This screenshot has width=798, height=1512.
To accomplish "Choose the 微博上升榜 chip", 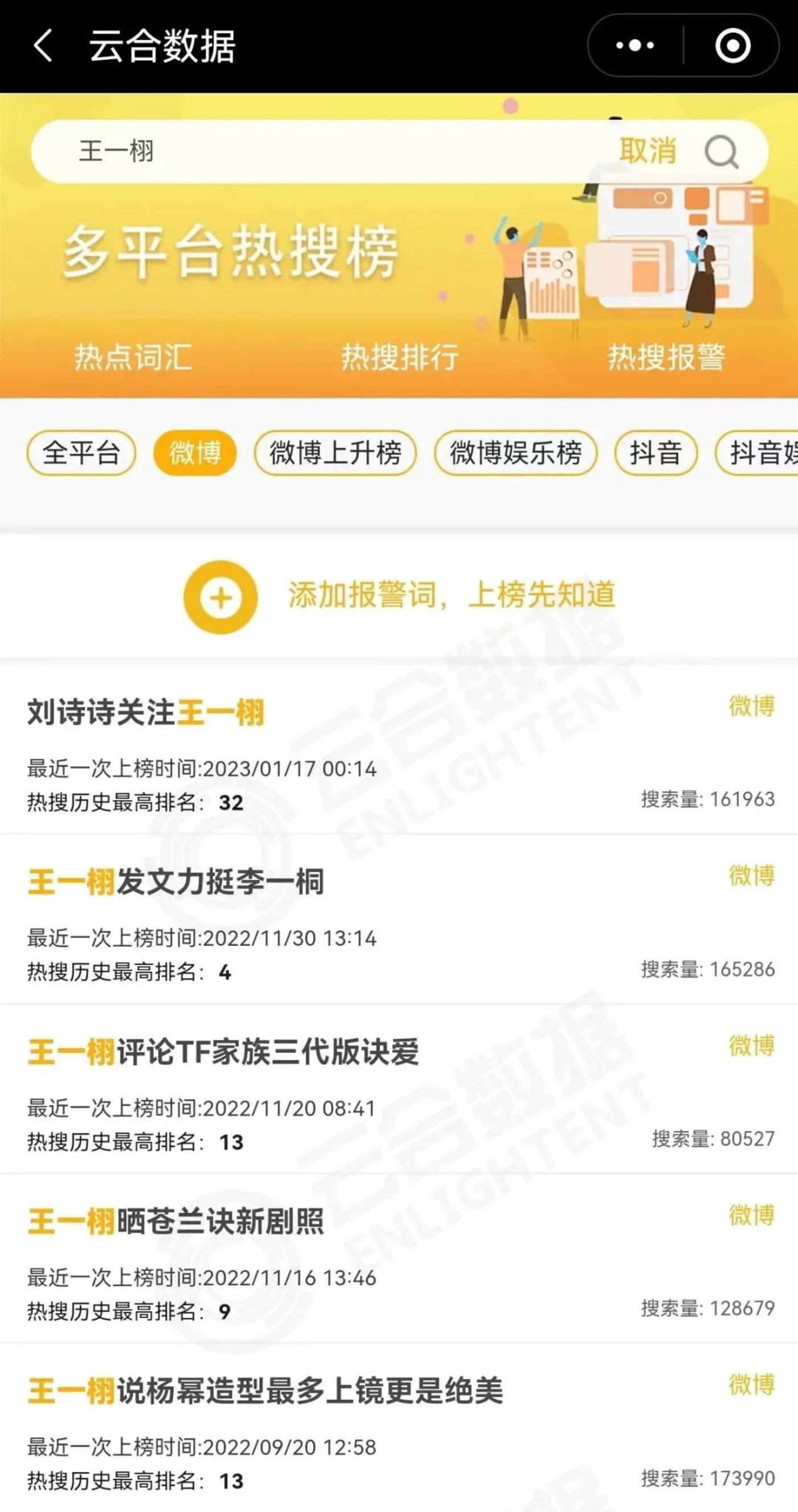I will pos(335,453).
